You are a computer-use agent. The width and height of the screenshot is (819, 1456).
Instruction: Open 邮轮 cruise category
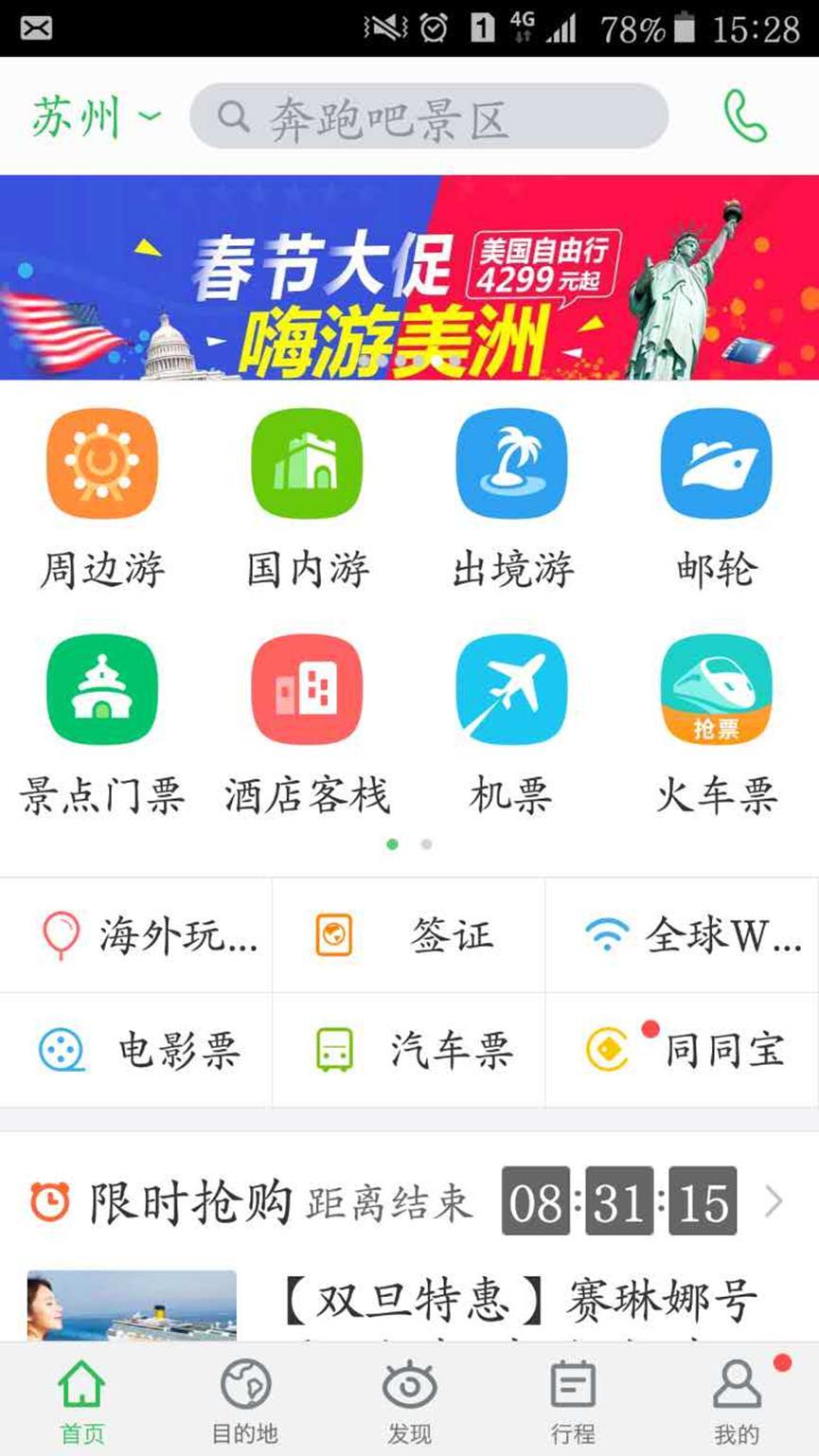pyautogui.click(x=717, y=499)
